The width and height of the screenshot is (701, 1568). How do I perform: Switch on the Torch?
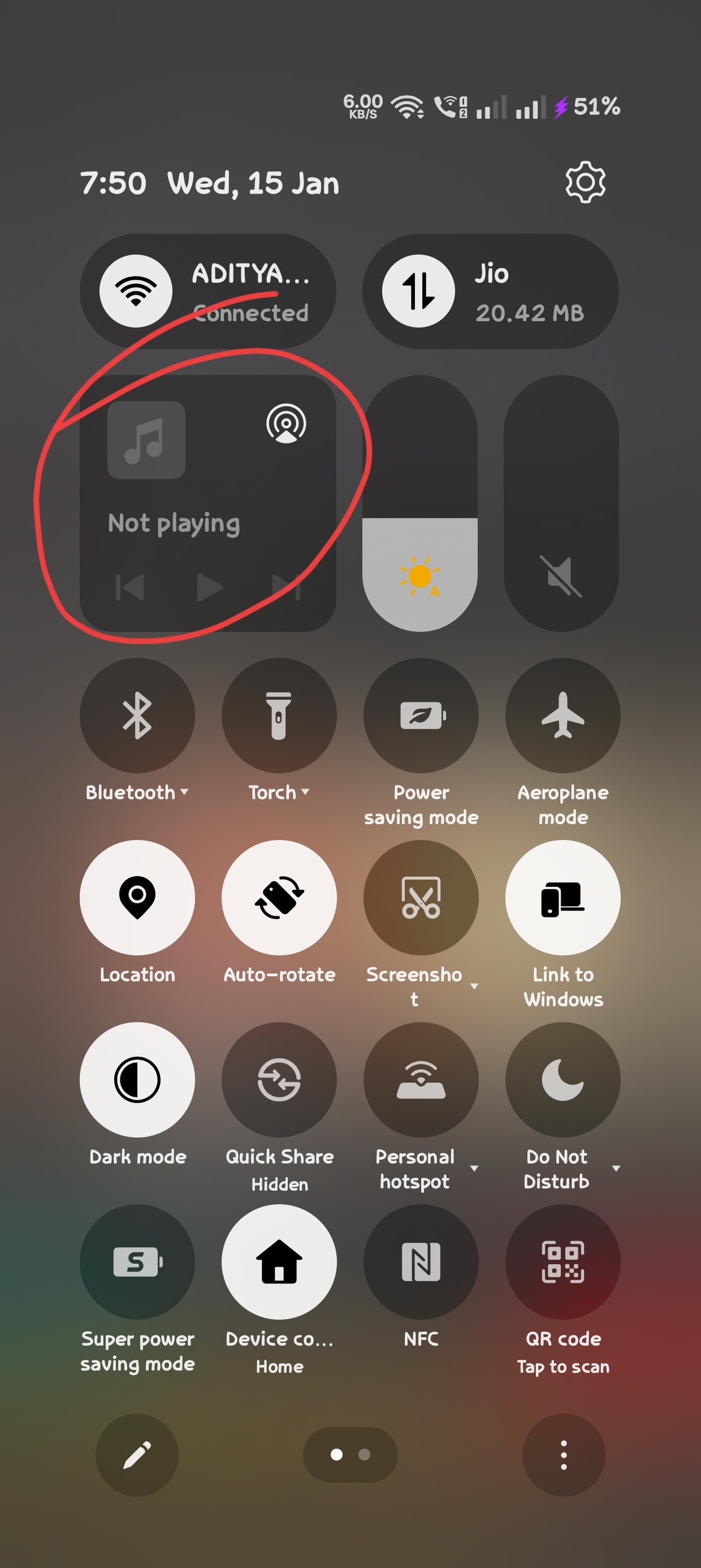pos(279,716)
